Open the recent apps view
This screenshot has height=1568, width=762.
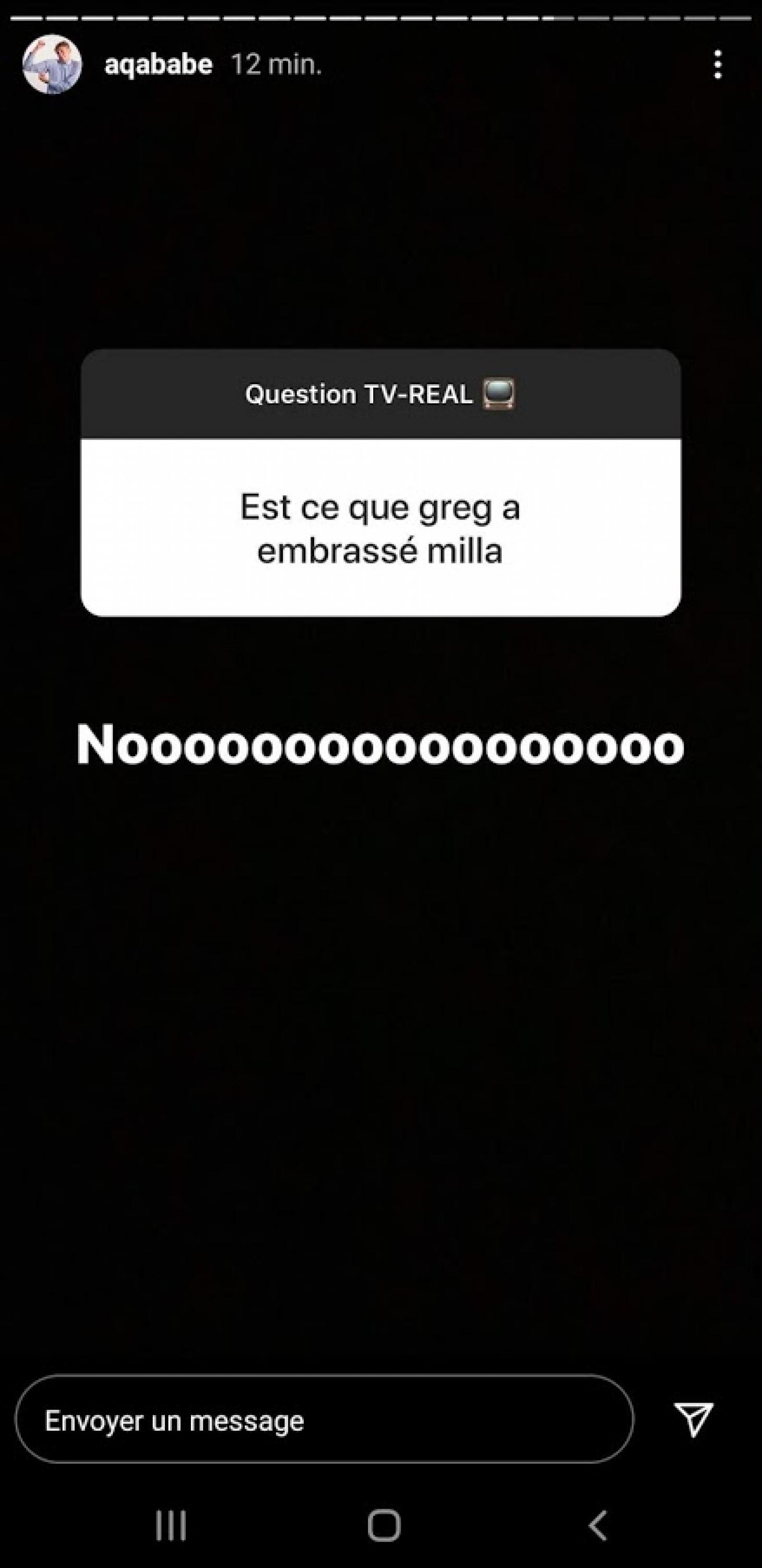click(171, 1525)
